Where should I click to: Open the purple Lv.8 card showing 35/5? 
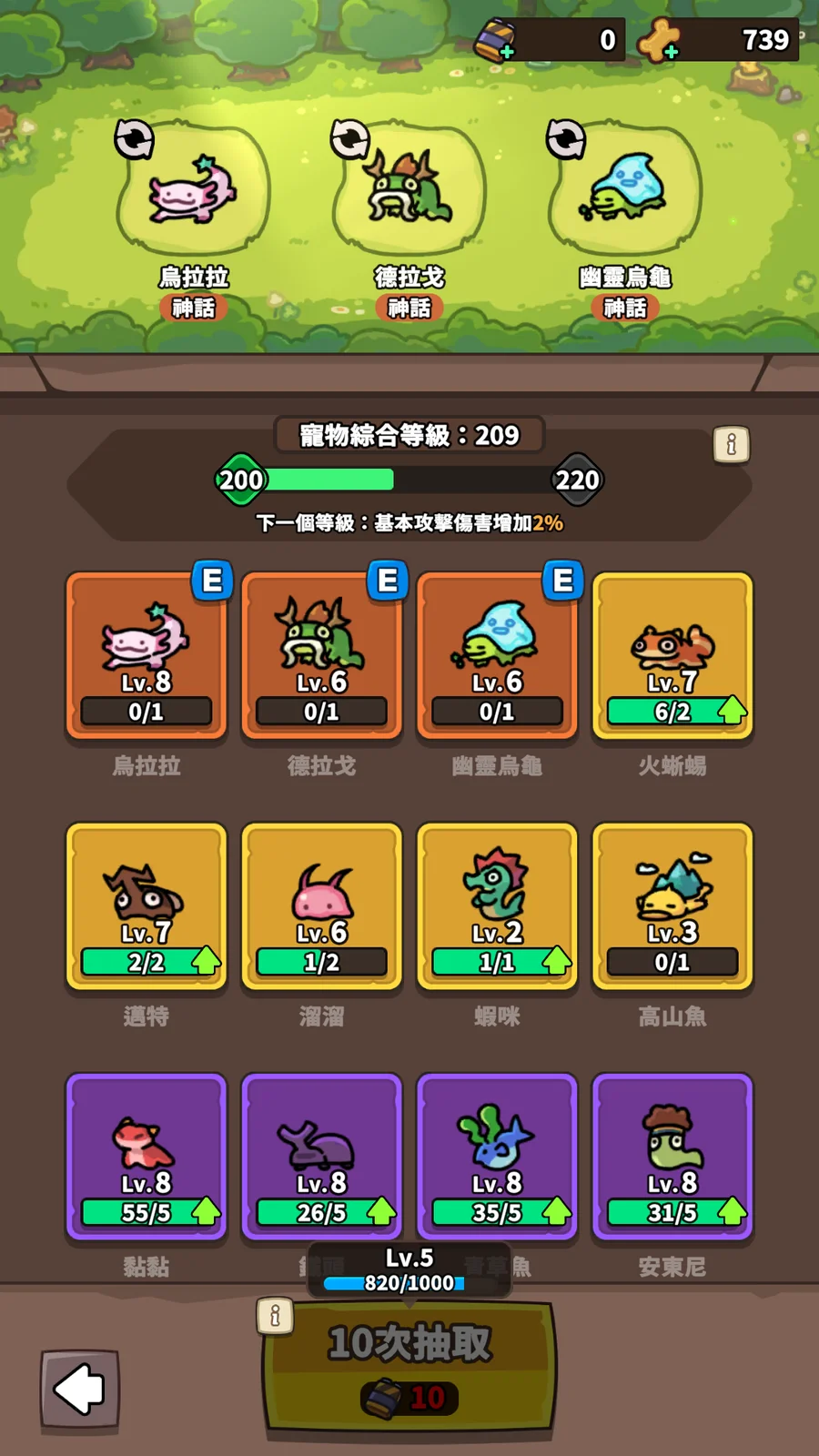(x=497, y=1155)
